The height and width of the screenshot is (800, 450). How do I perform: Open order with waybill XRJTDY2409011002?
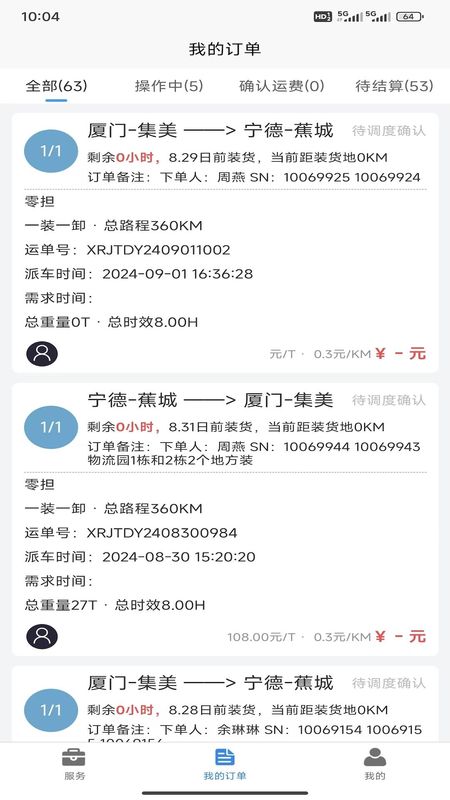pos(225,243)
